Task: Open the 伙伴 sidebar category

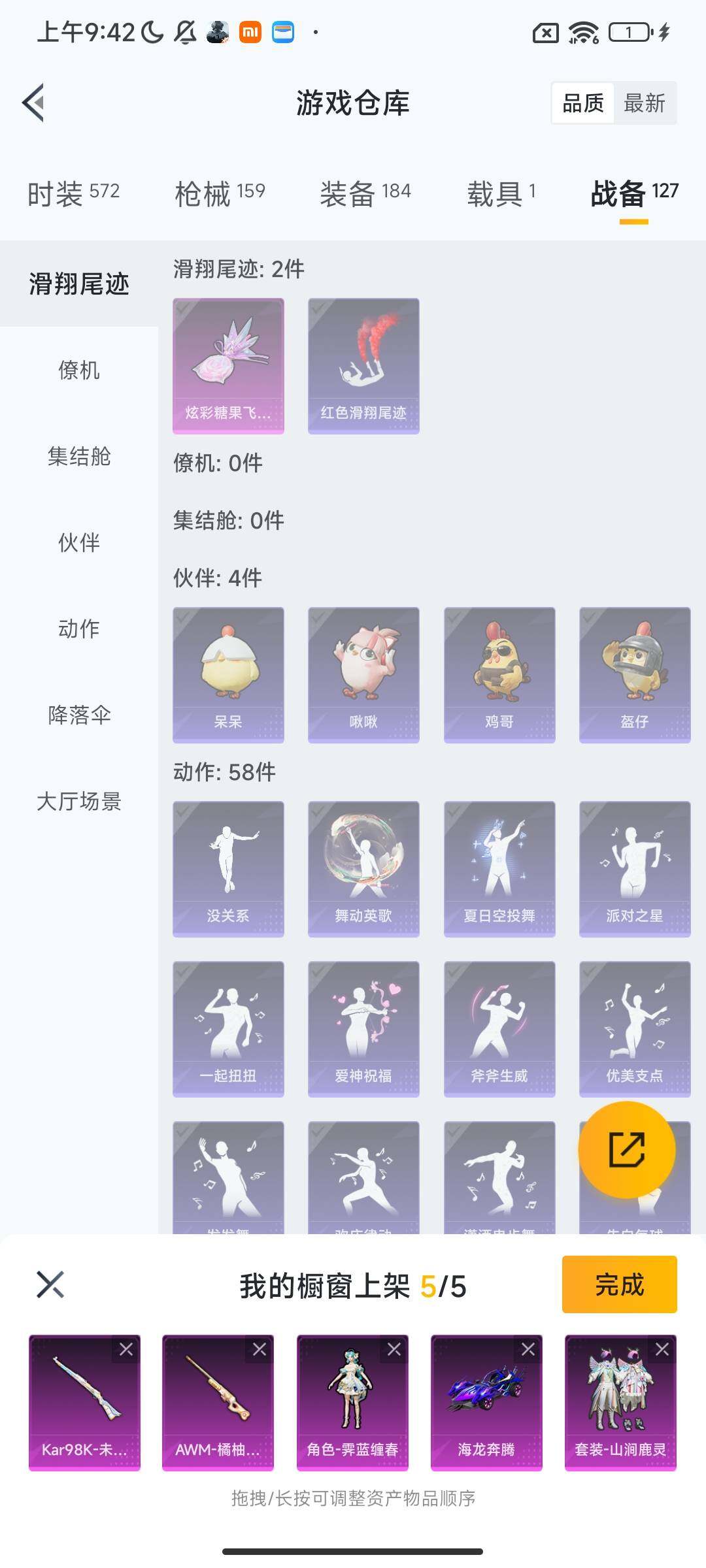Action: 78,543
